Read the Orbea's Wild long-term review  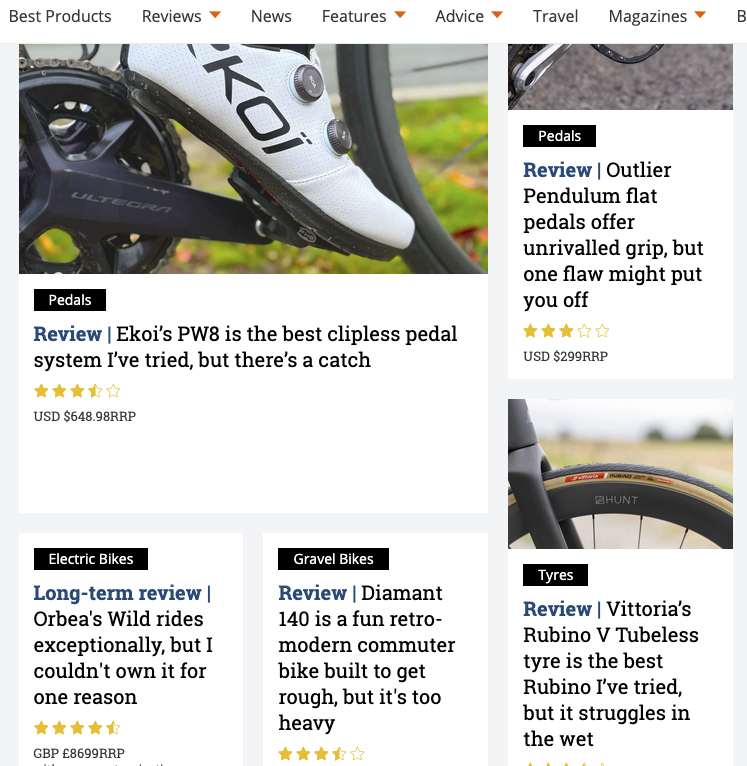[123, 645]
